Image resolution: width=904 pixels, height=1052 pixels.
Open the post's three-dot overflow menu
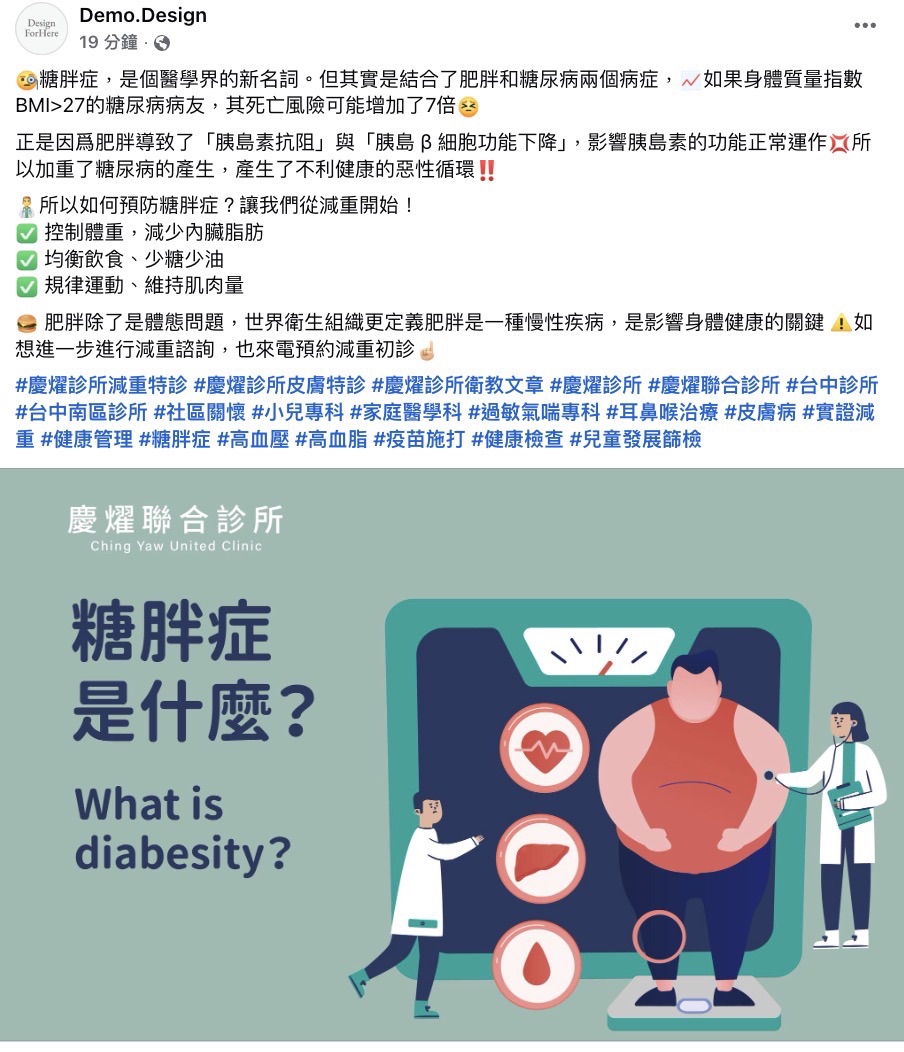(865, 25)
